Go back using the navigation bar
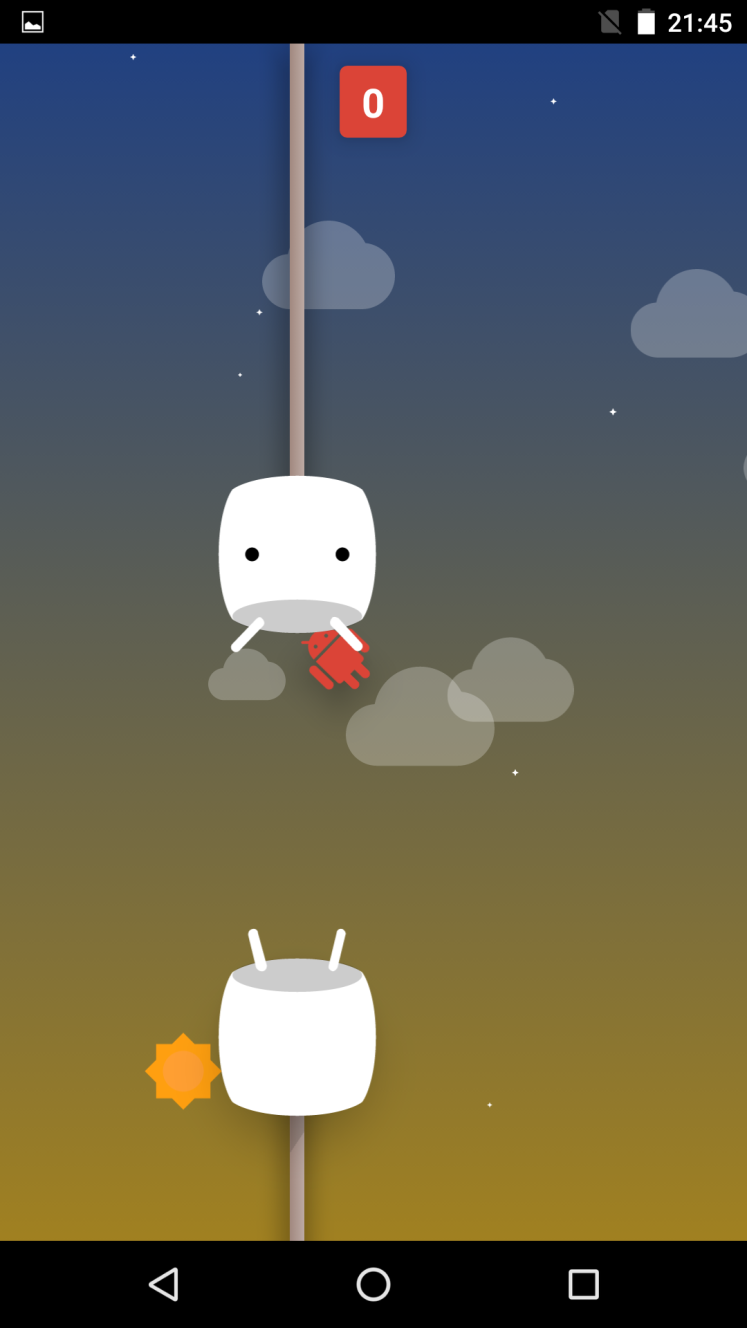The image size is (747, 1328). click(x=164, y=1284)
